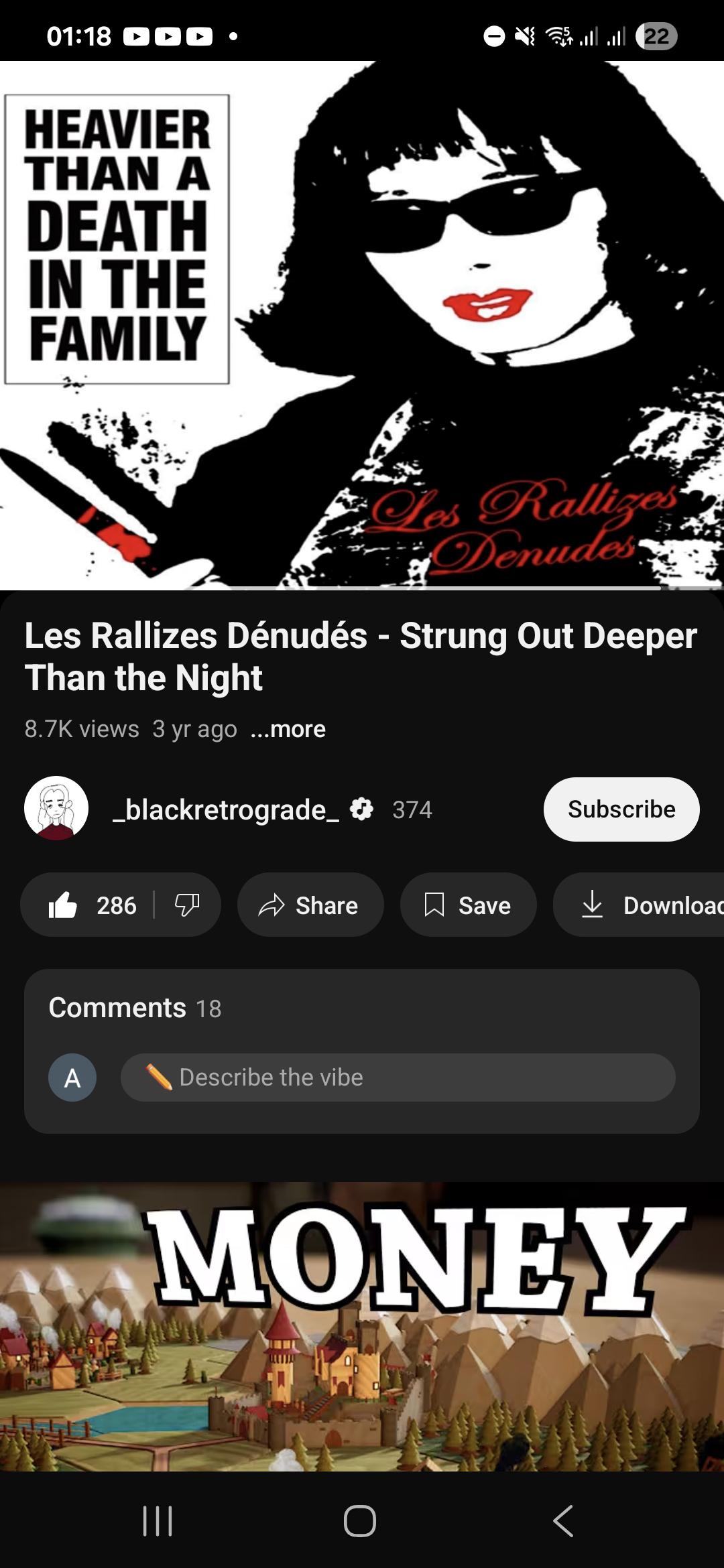
Task: Share this video
Action: [310, 905]
